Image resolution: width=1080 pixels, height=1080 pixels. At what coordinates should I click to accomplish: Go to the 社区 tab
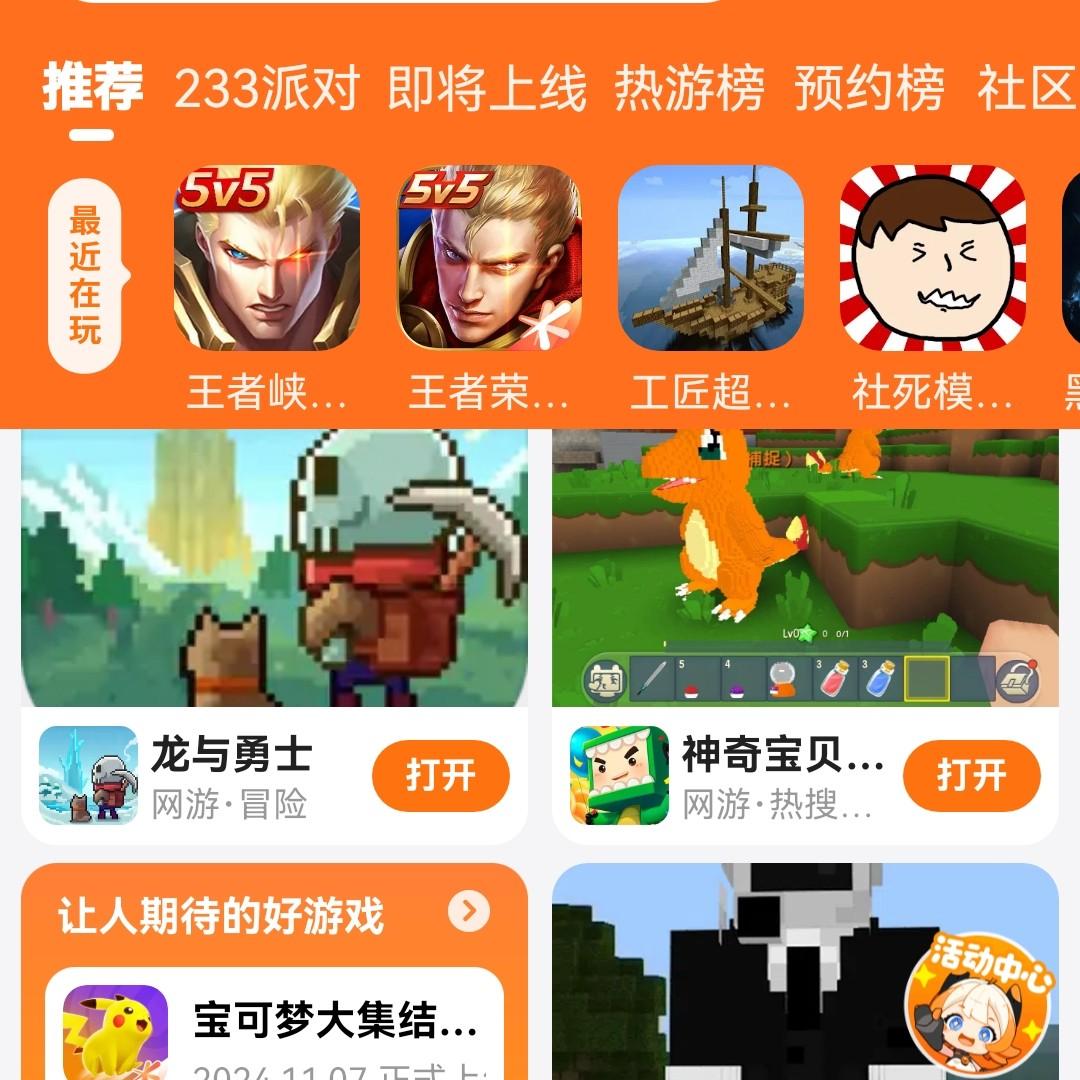point(1026,88)
